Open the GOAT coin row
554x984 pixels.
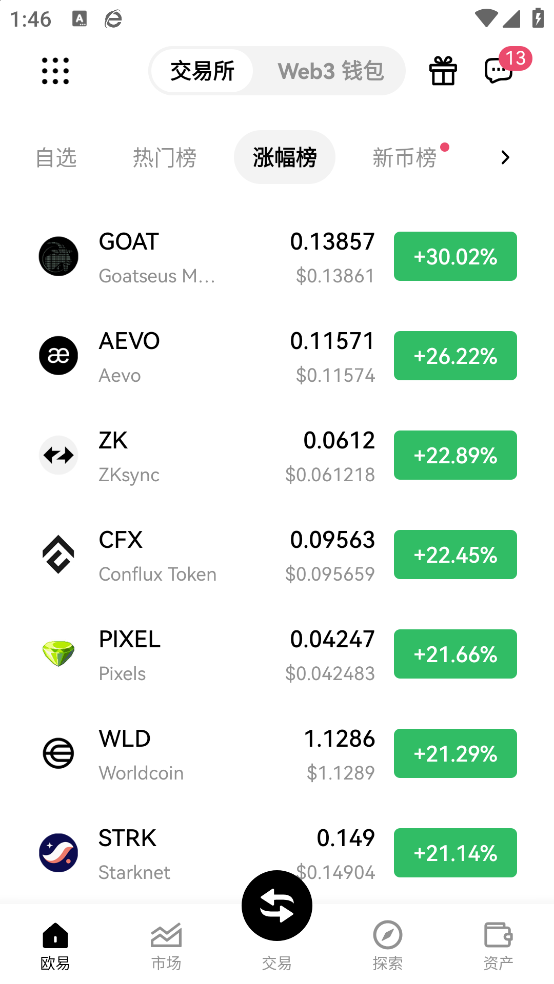pyautogui.click(x=277, y=257)
